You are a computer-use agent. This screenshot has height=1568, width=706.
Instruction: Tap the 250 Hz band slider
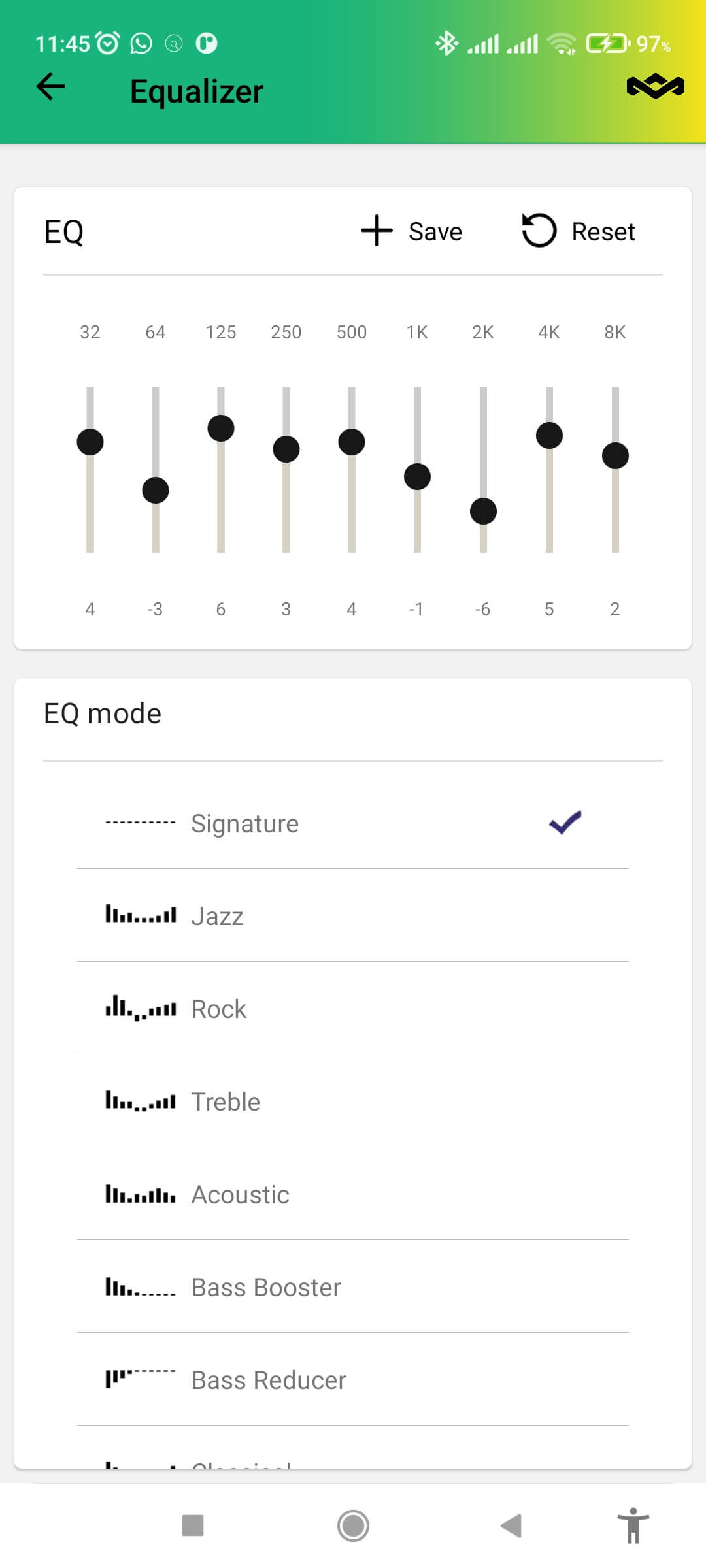(286, 449)
